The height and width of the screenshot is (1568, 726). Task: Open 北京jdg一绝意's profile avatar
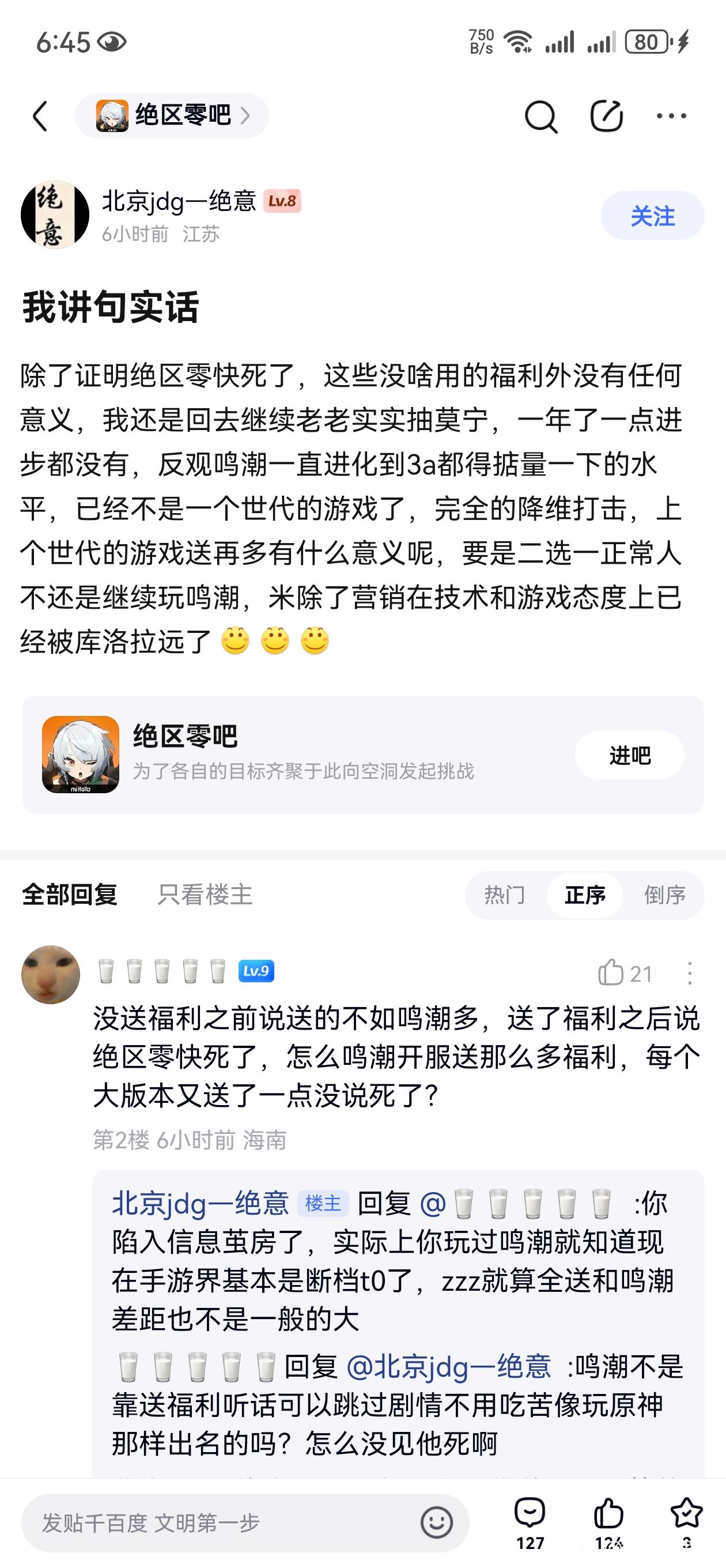point(55,215)
